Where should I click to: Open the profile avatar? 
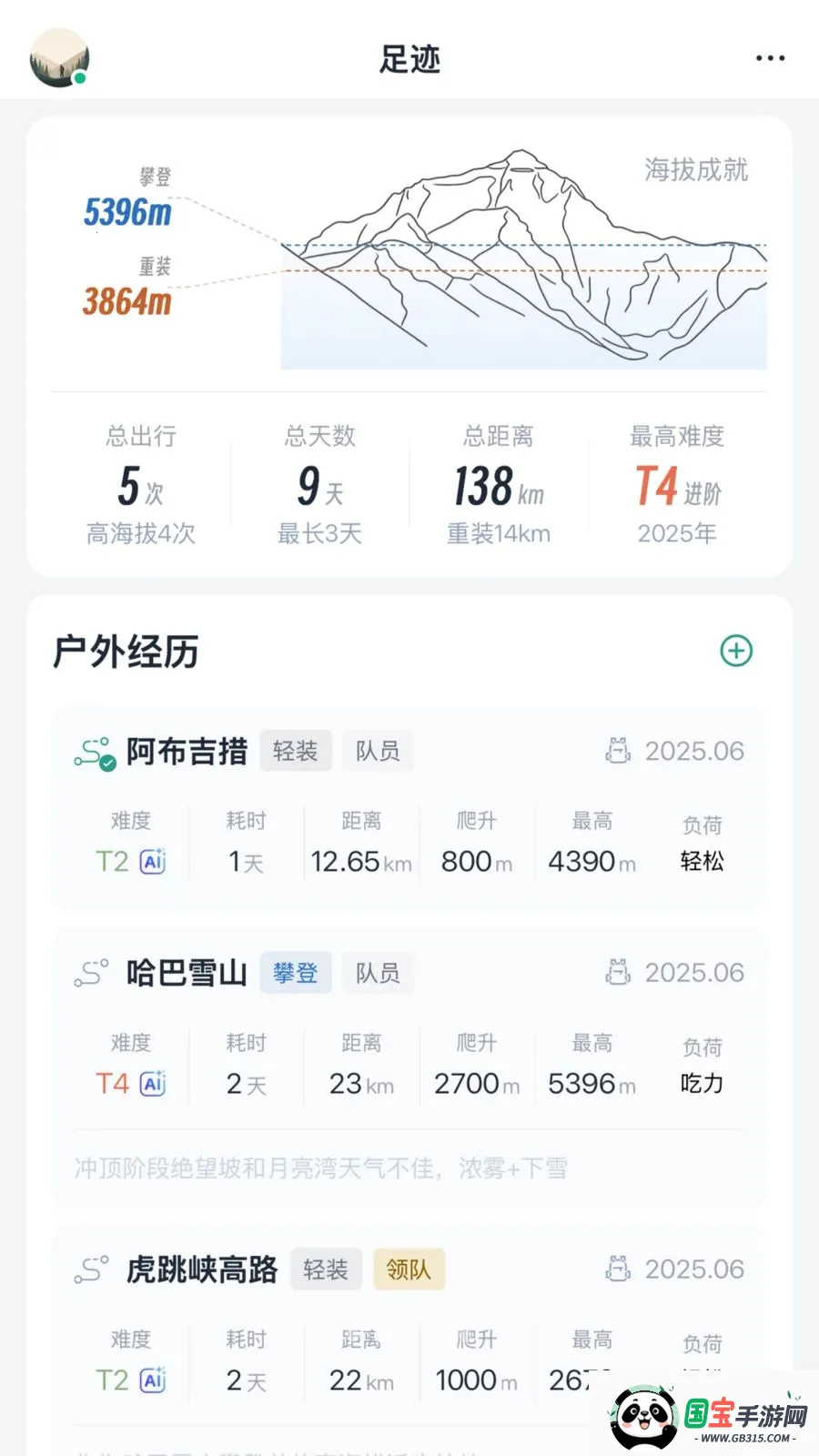coord(59,58)
